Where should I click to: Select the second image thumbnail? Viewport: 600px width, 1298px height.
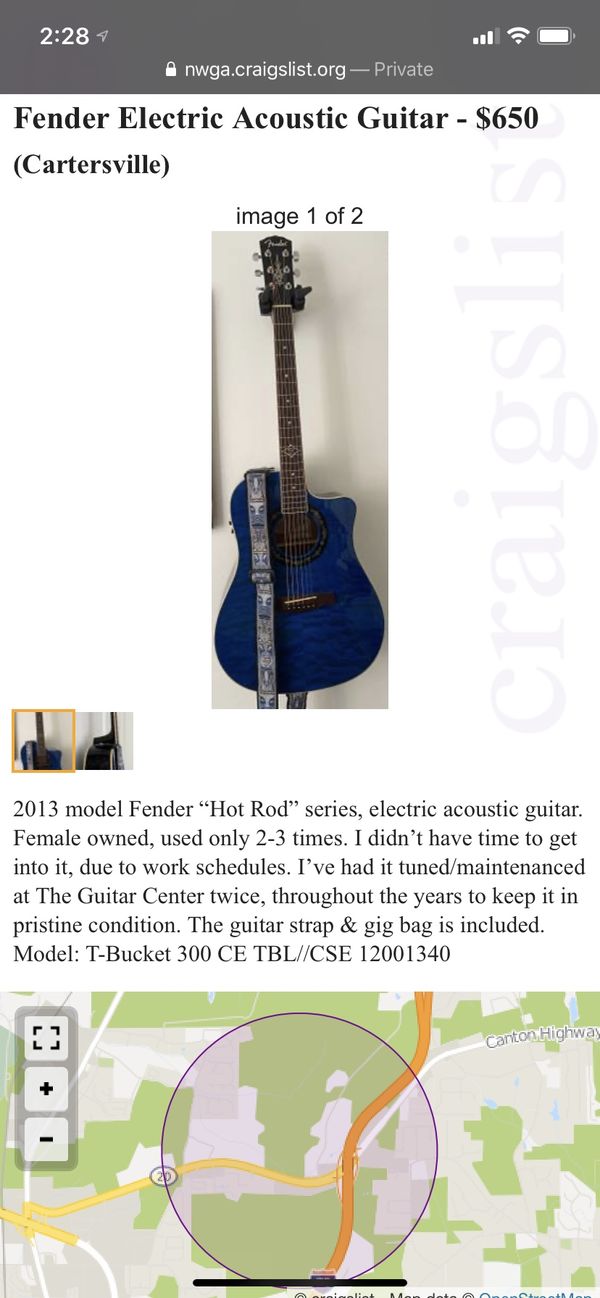click(105, 741)
